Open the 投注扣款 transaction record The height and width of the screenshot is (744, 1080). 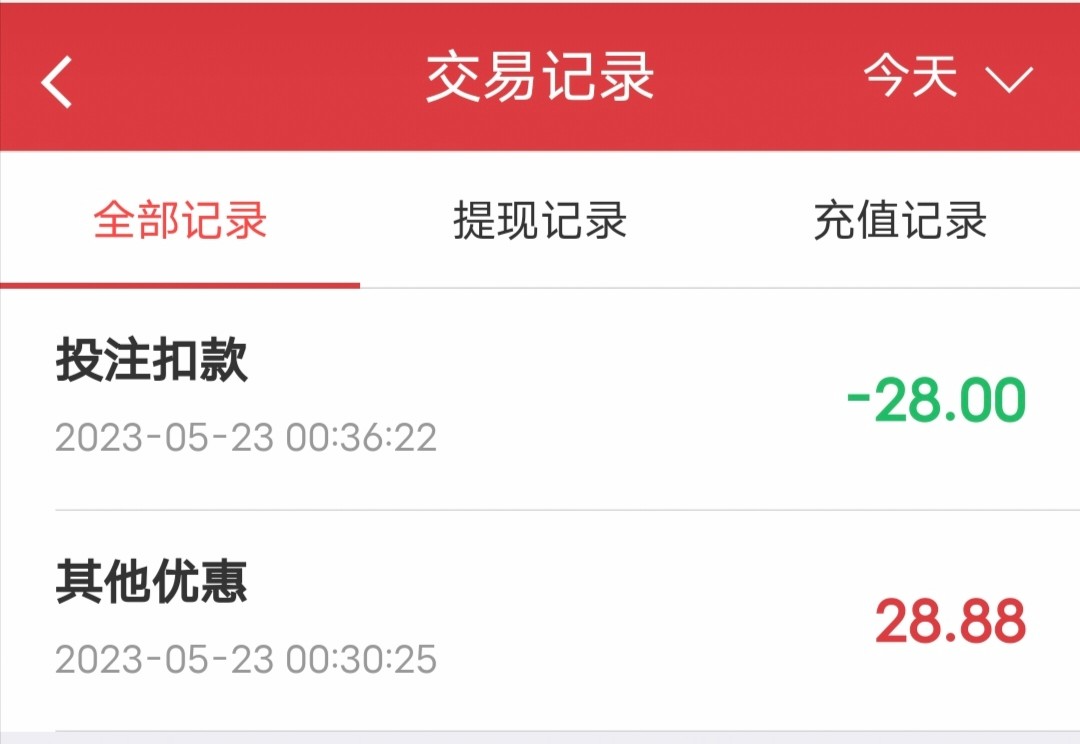(x=540, y=400)
